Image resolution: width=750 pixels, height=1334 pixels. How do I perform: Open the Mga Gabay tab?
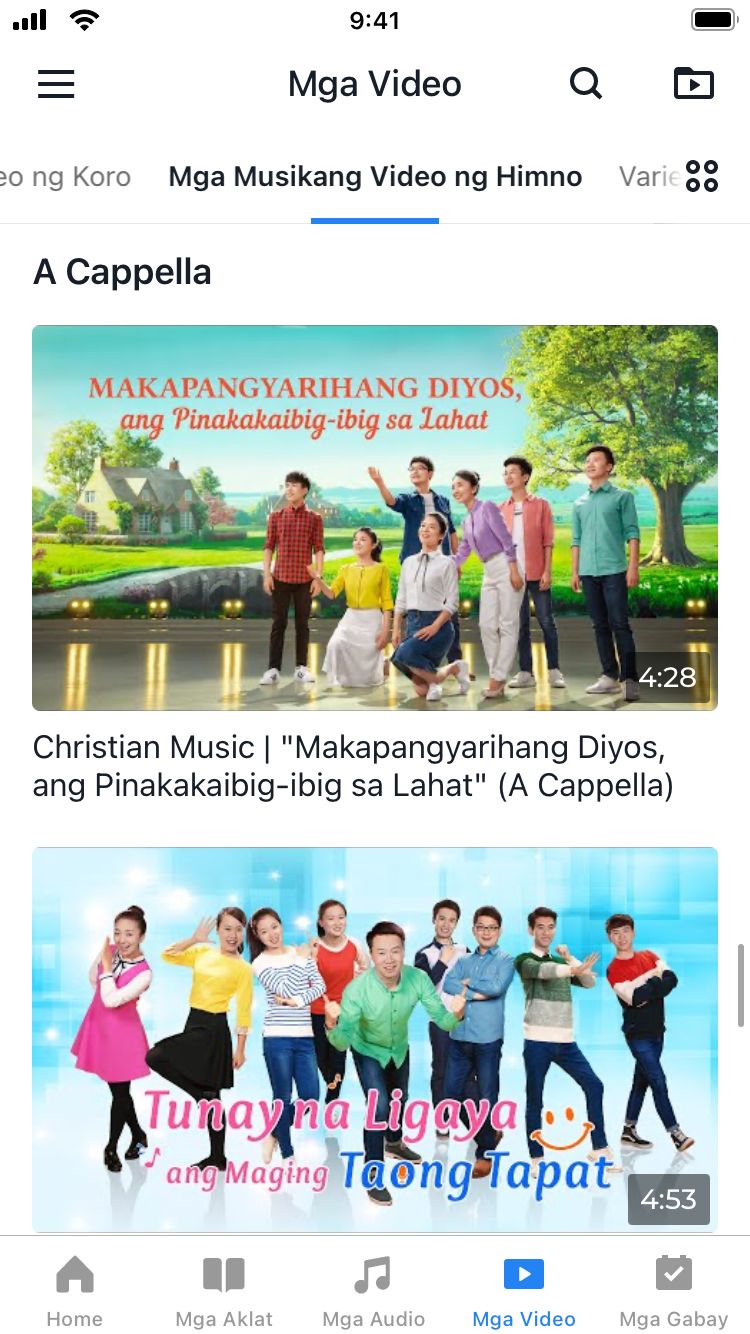(674, 1290)
